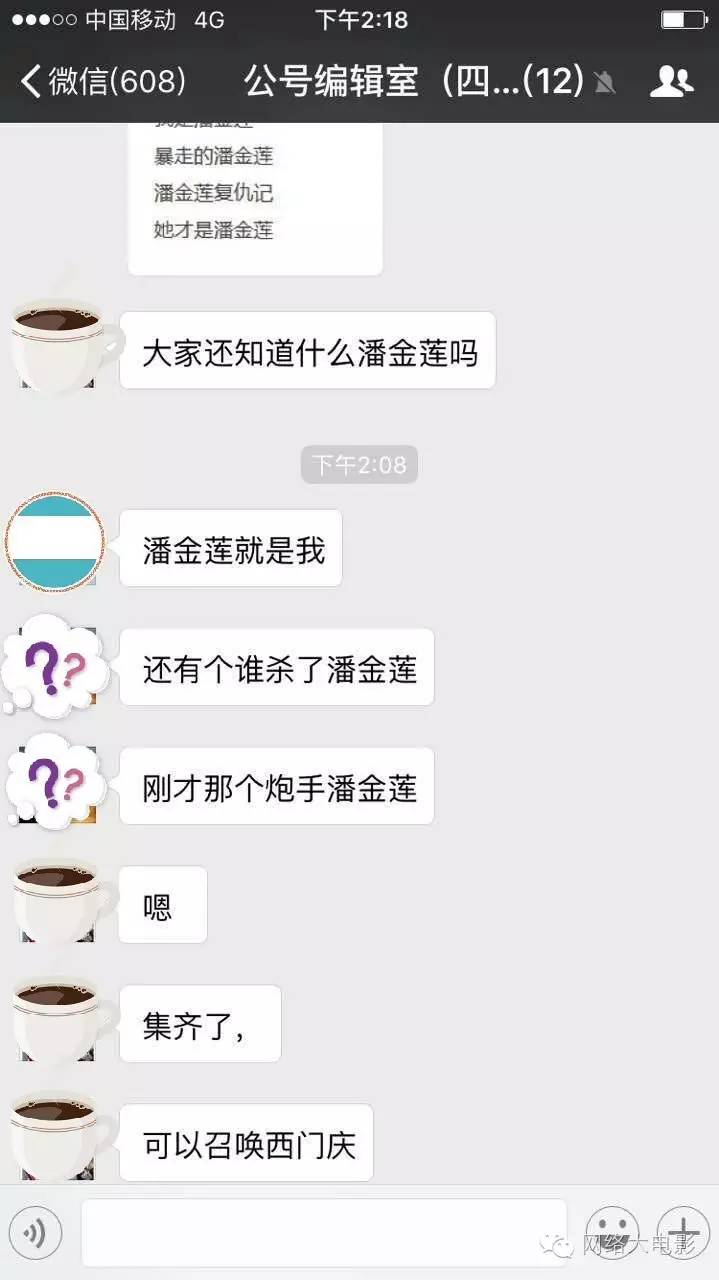Open the coffee-cup avatar beside 大家还知道什么潘金莲吗
This screenshot has height=1280, width=719.
(56, 343)
